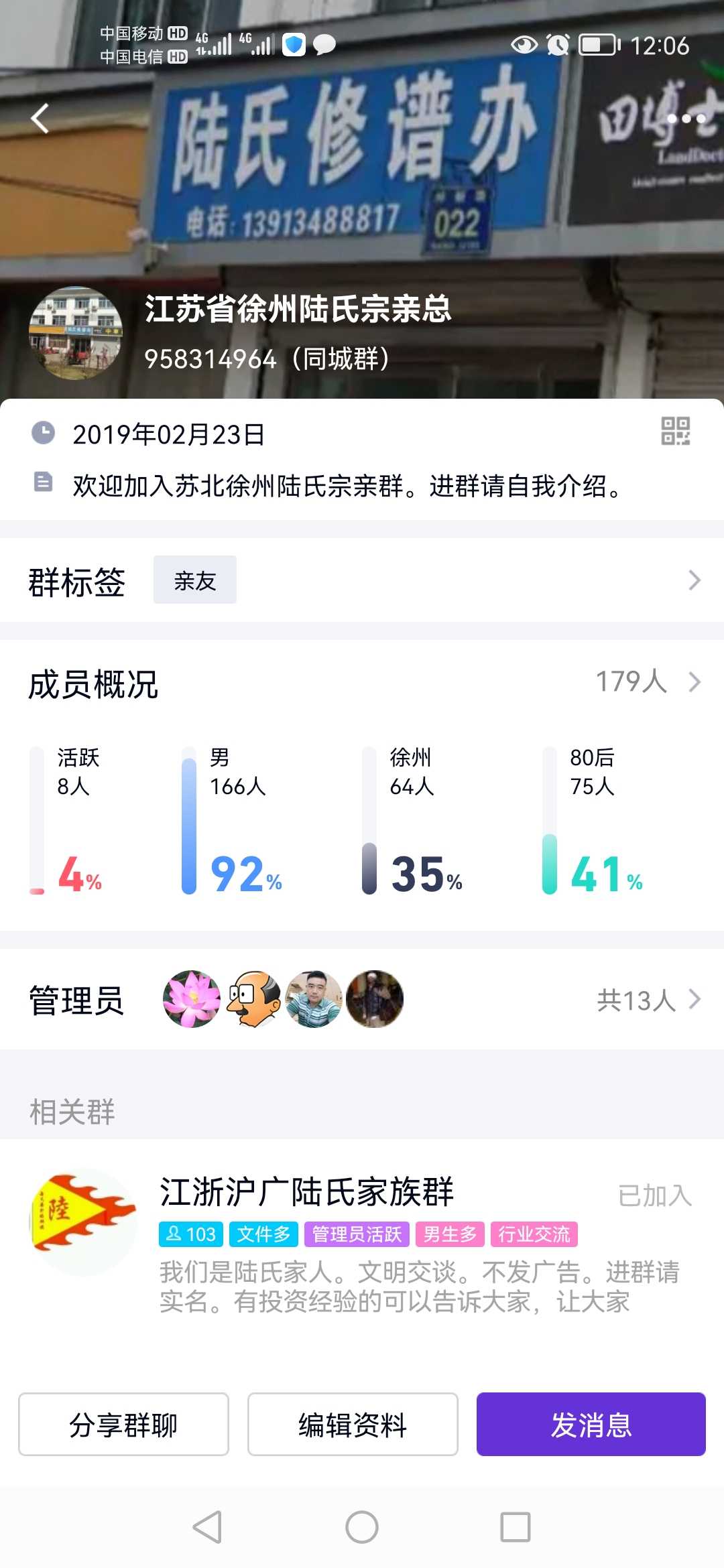
Task: Tap 发消息 to send a message
Action: click(591, 1424)
